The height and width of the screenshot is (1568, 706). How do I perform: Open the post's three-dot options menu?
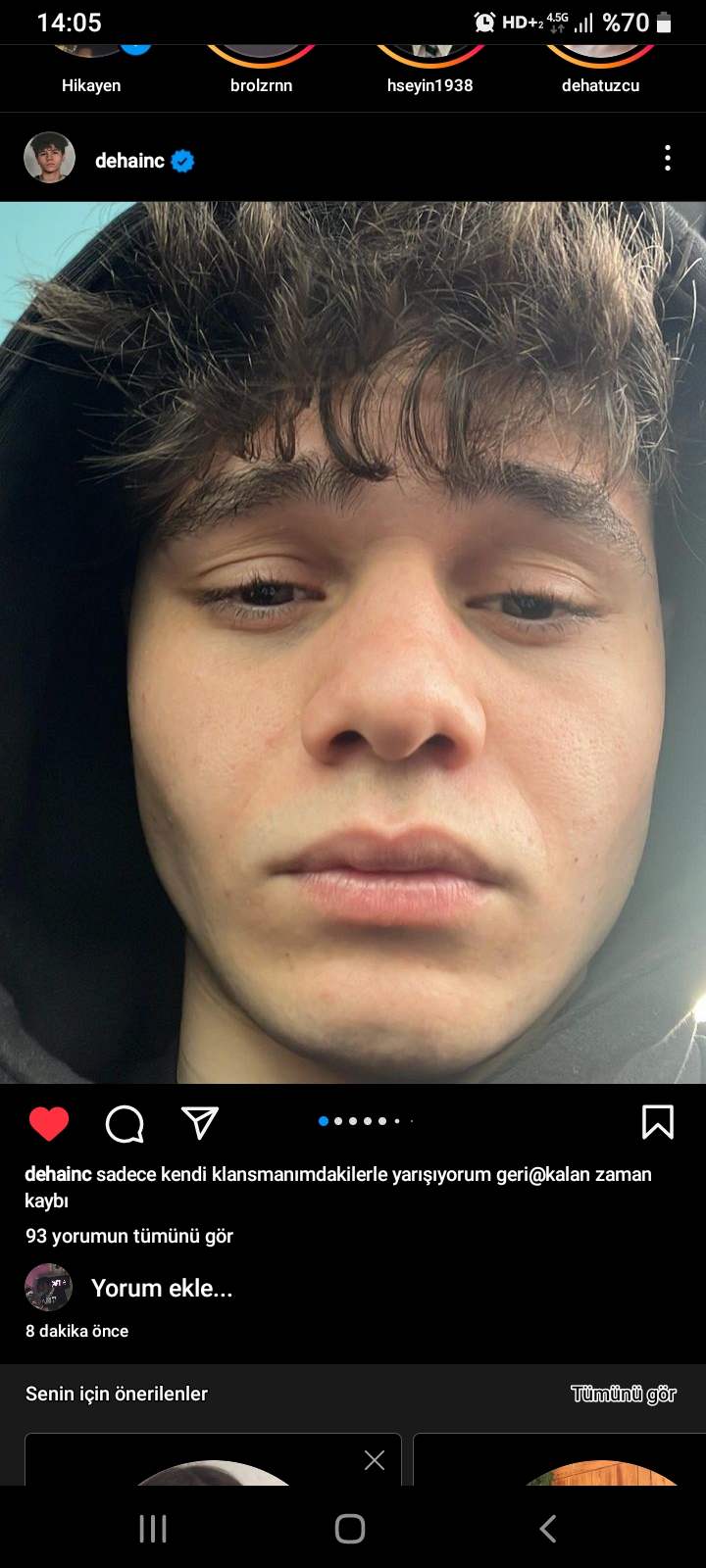pyautogui.click(x=668, y=159)
